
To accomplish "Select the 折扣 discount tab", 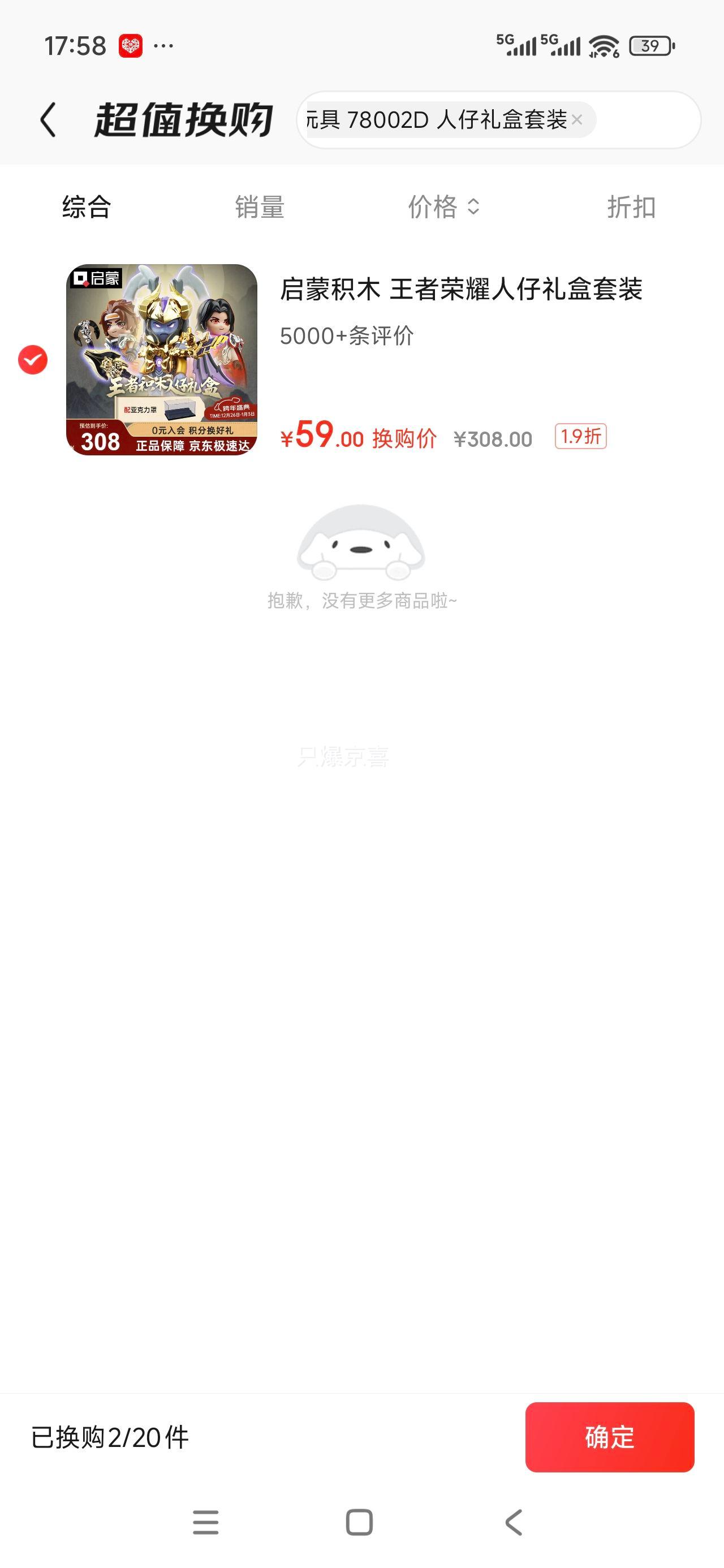I will (x=631, y=207).
